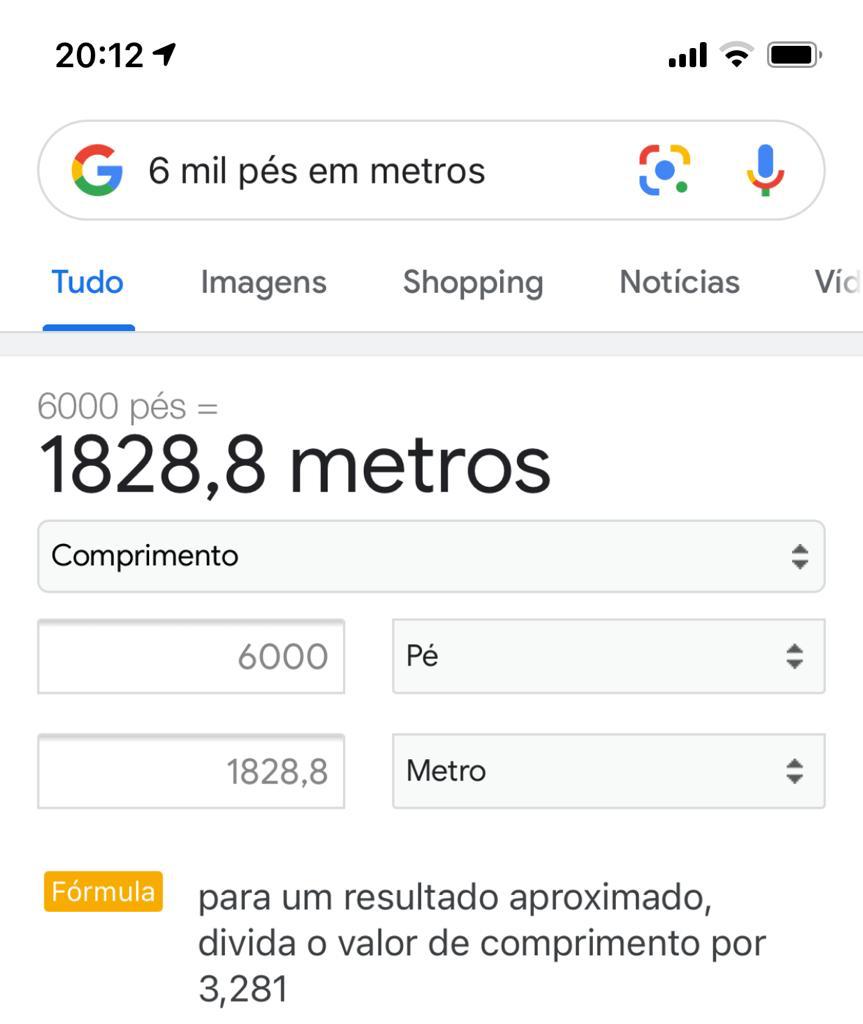Open the Comprimento unit type dropdown
The width and height of the screenshot is (863, 1024).
pos(431,556)
